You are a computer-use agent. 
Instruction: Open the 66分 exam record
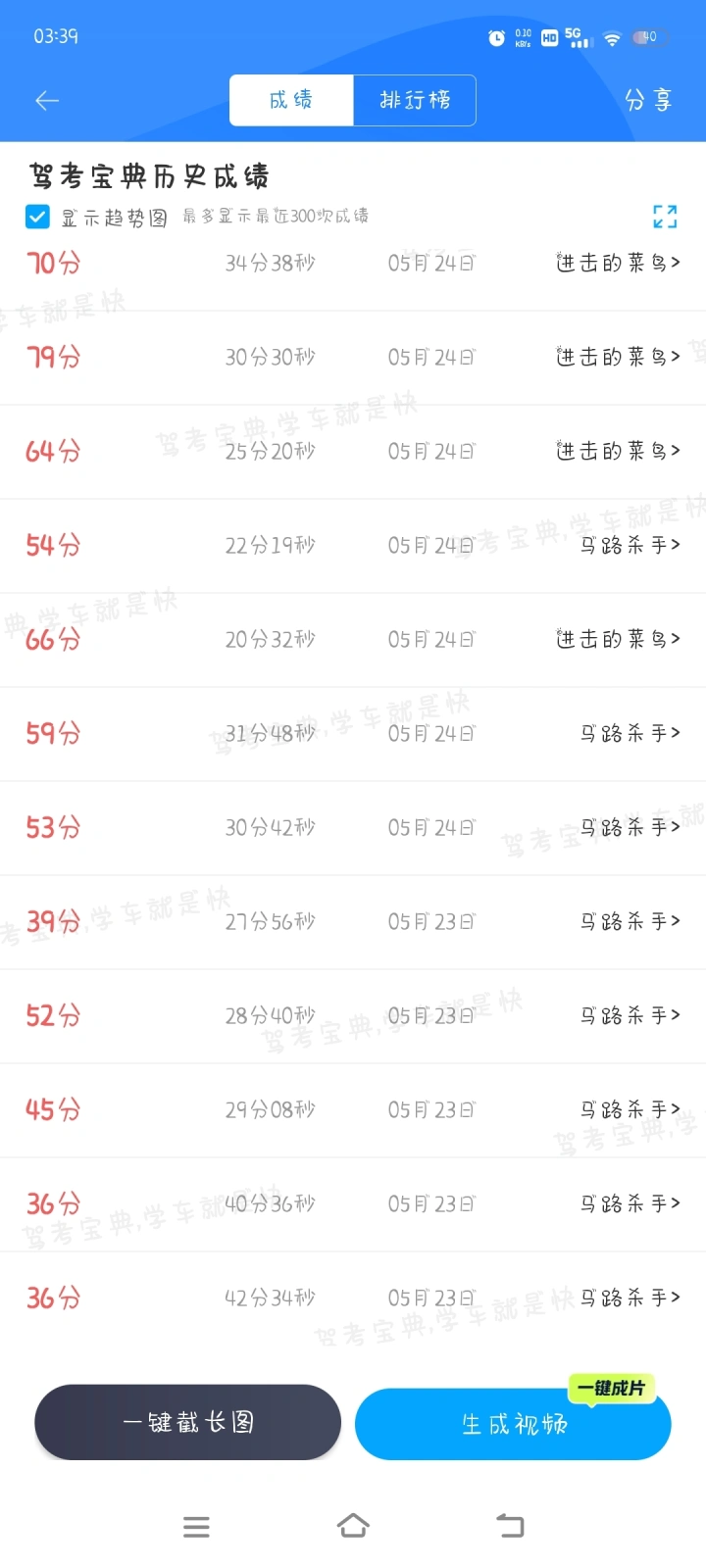click(353, 640)
